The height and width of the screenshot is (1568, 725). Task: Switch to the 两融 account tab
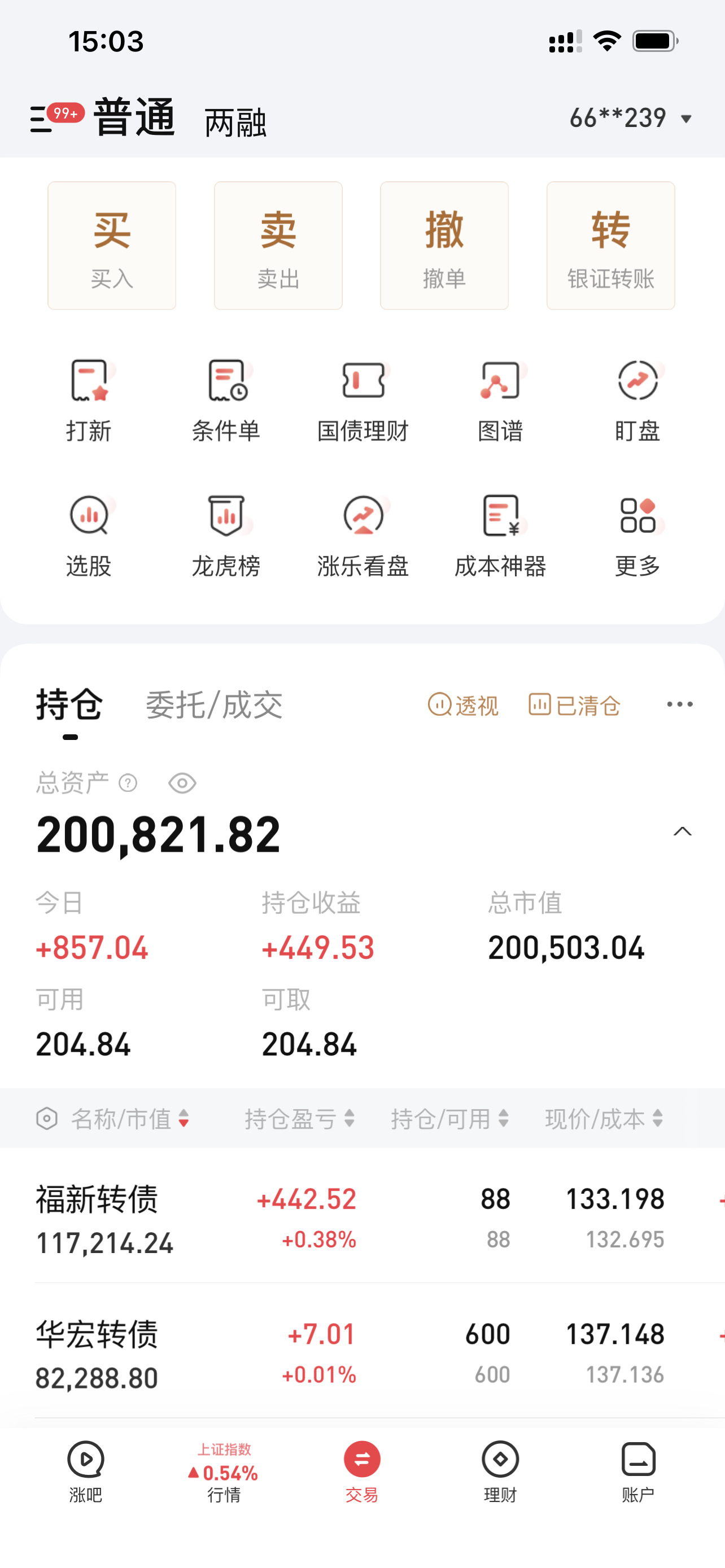(x=235, y=122)
